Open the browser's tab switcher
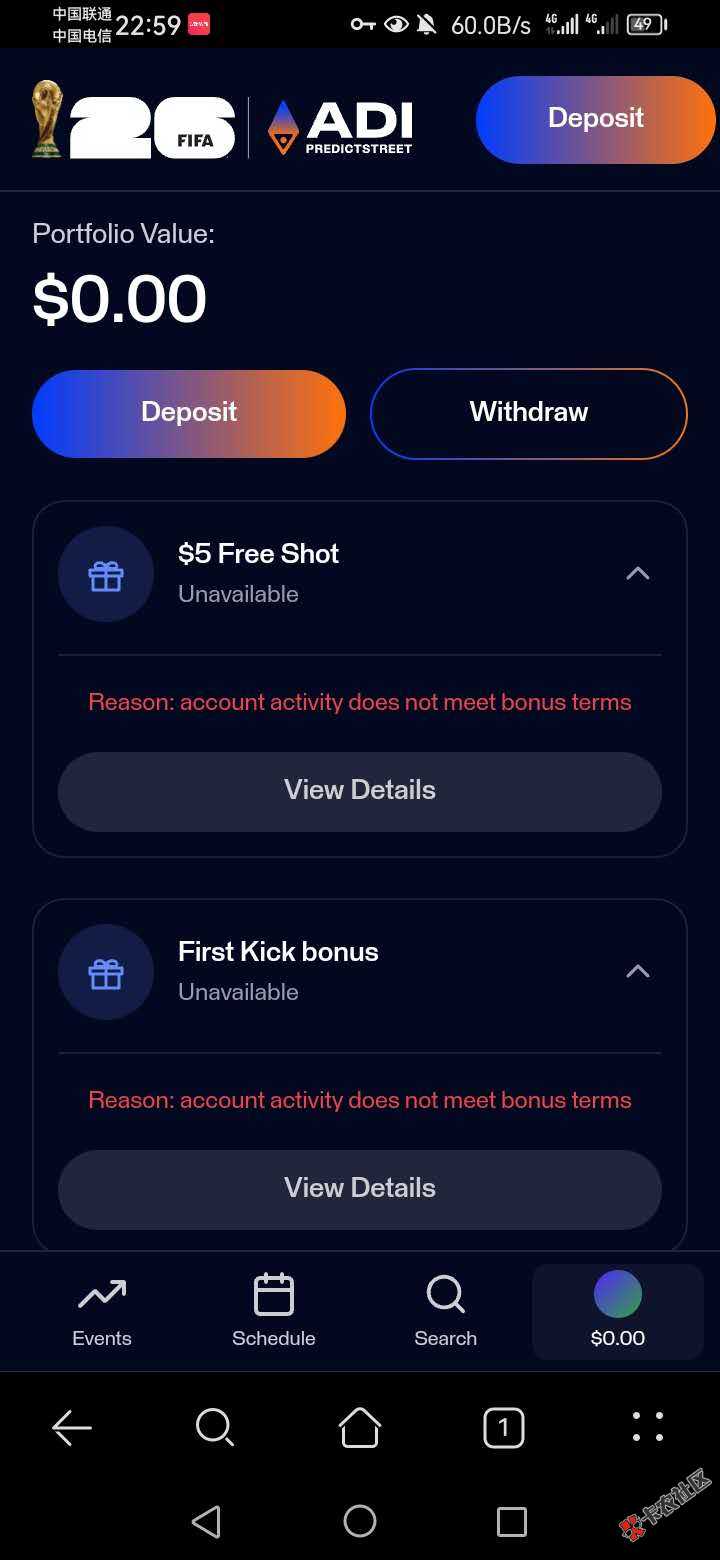The height and width of the screenshot is (1560, 720). [x=504, y=1428]
